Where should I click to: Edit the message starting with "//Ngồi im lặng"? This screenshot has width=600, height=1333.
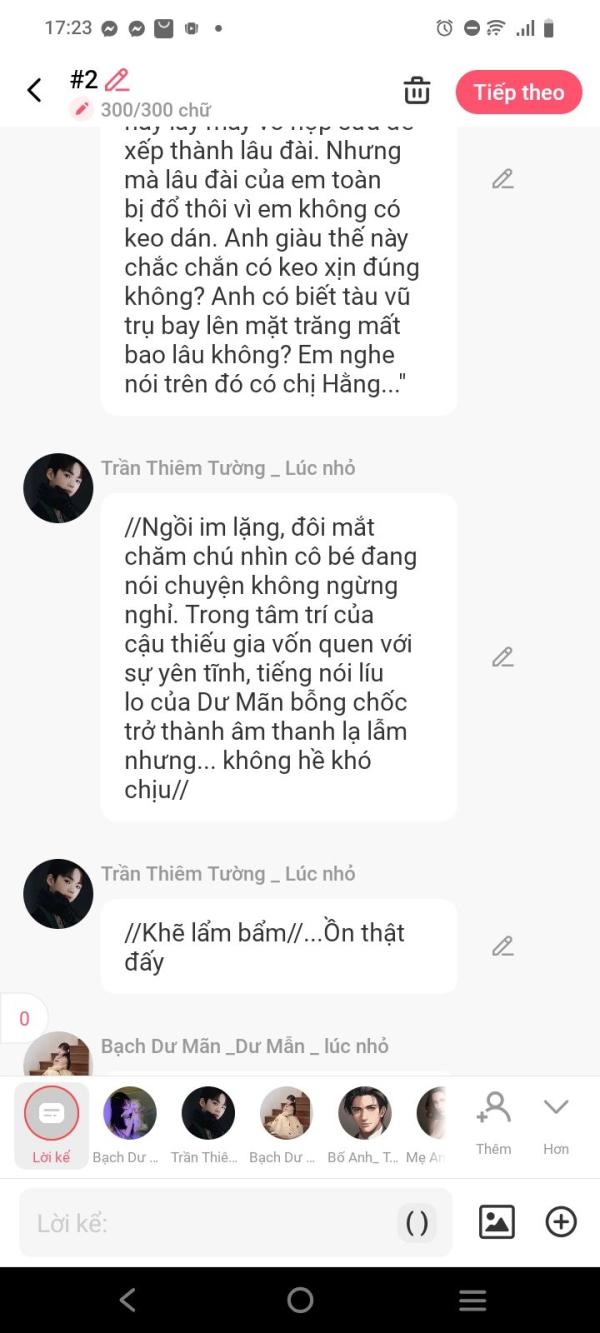click(503, 657)
